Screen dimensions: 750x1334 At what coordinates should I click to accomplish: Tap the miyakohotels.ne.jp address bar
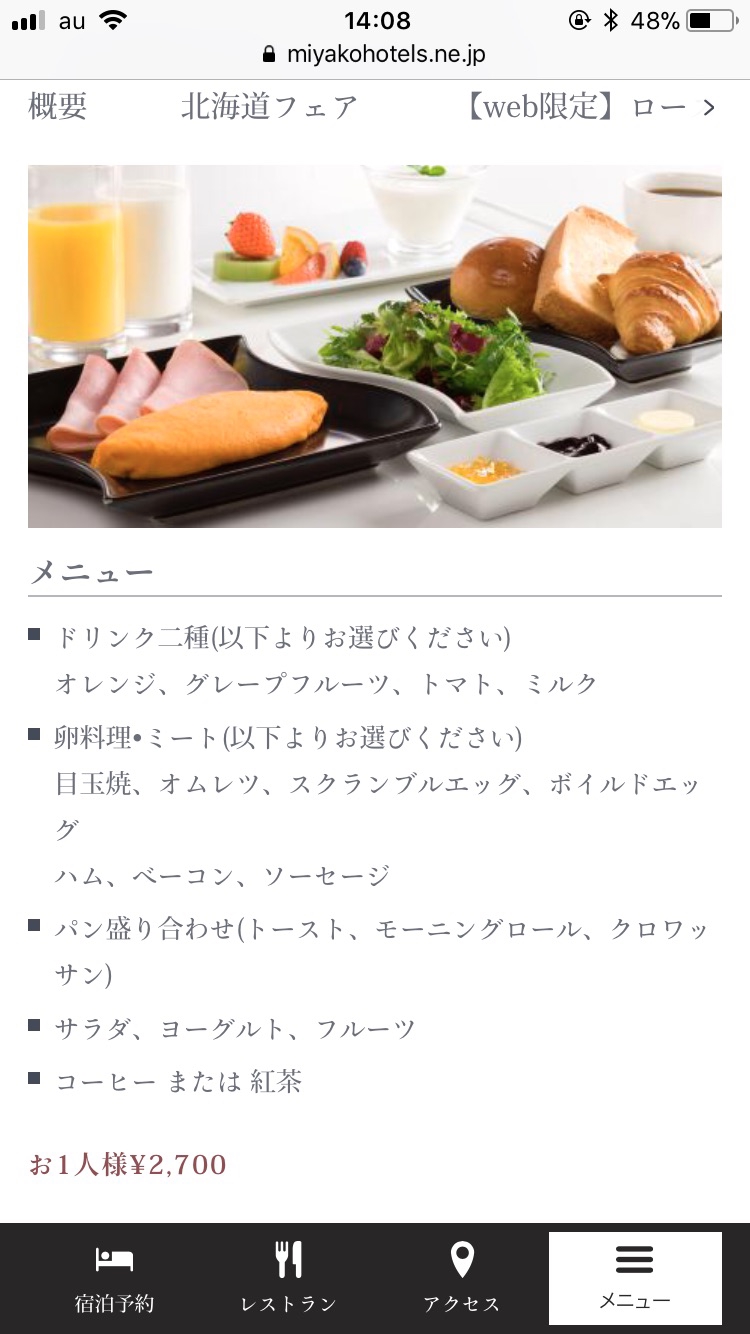pos(375,54)
